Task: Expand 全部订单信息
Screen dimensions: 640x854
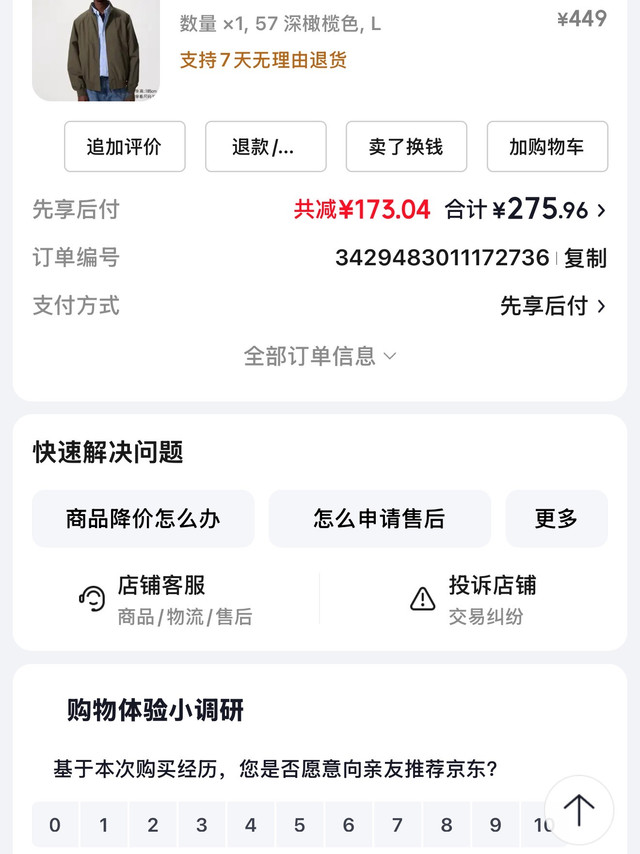Action: (320, 356)
